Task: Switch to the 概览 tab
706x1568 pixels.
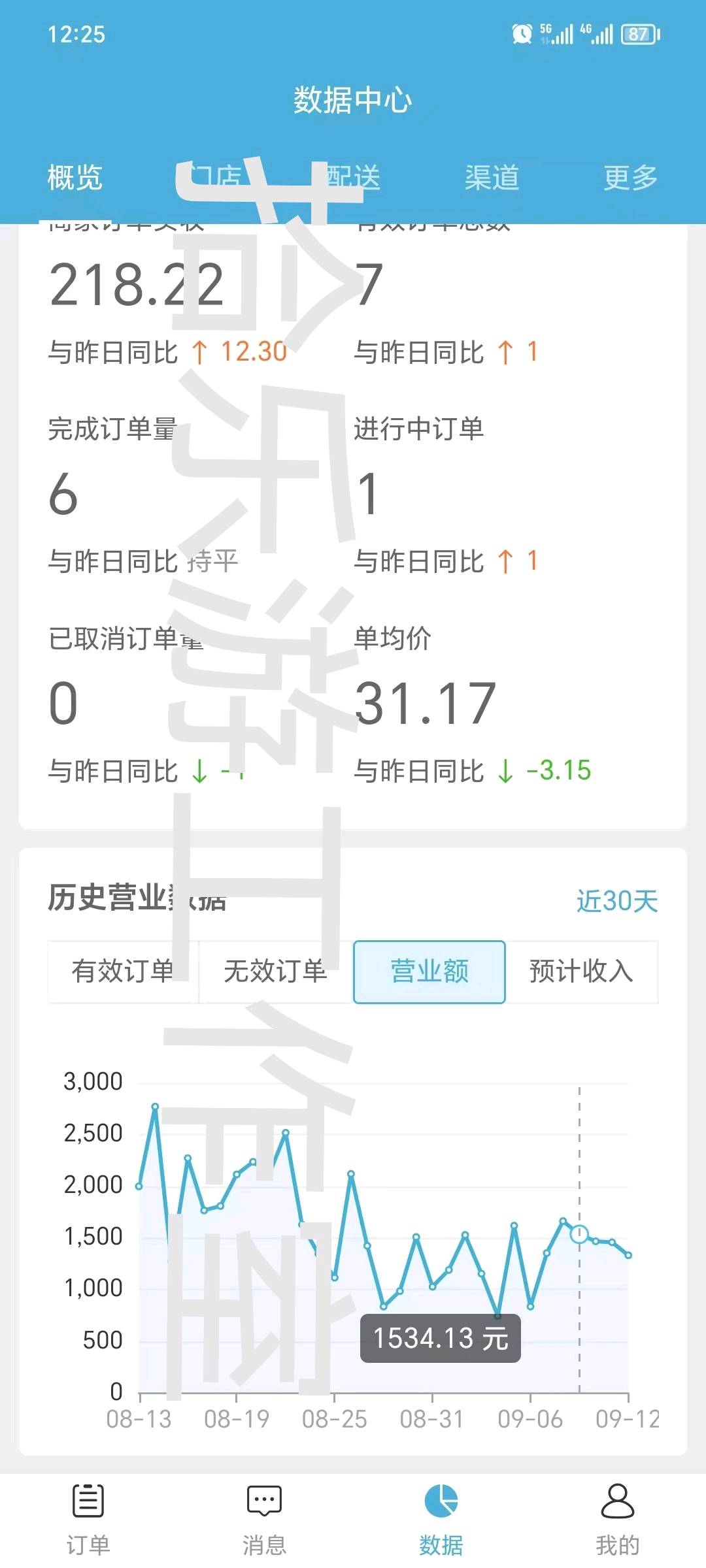Action: coord(75,178)
